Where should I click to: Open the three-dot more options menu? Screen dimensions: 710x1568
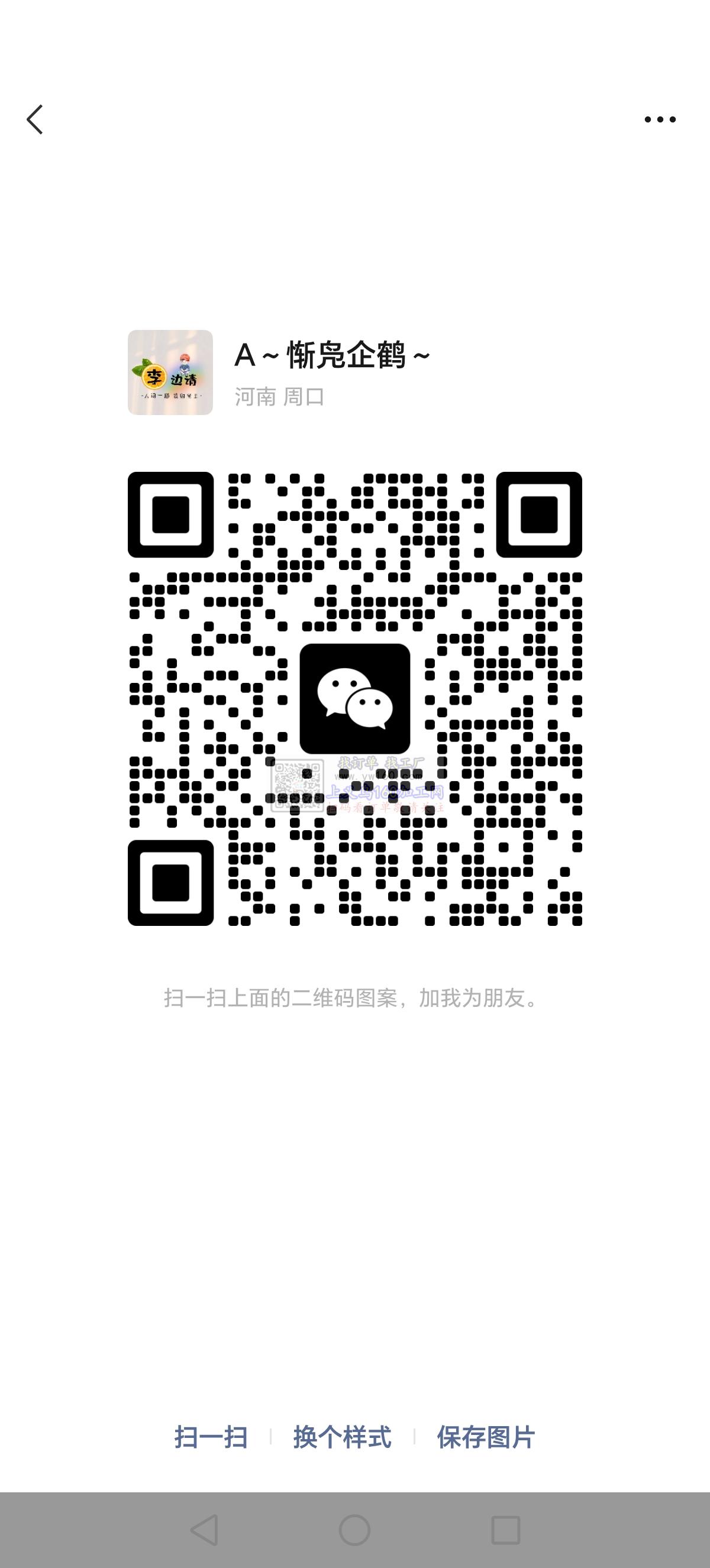pyautogui.click(x=660, y=120)
